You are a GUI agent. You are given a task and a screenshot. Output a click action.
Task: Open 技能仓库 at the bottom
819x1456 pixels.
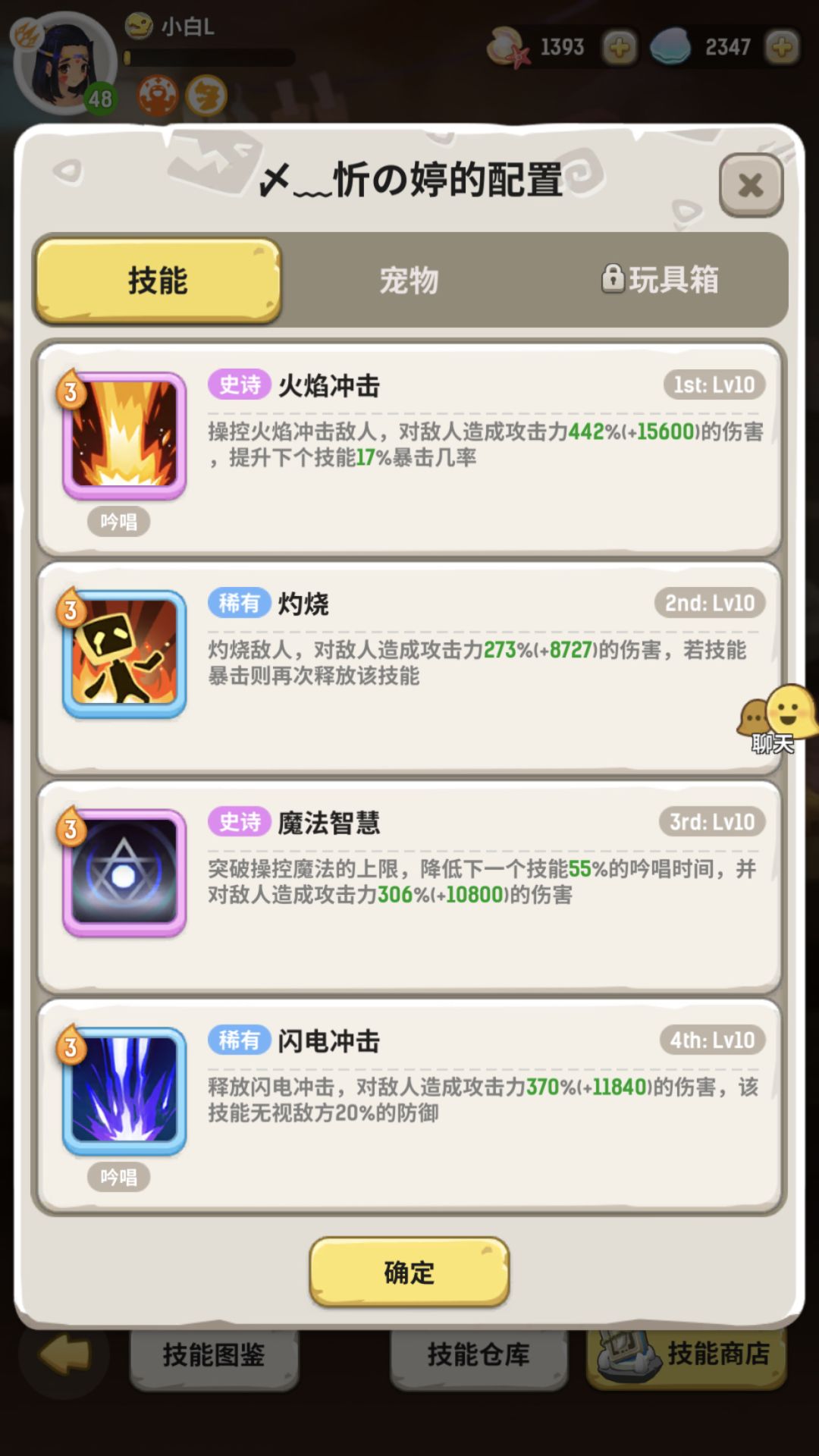pyautogui.click(x=479, y=1356)
